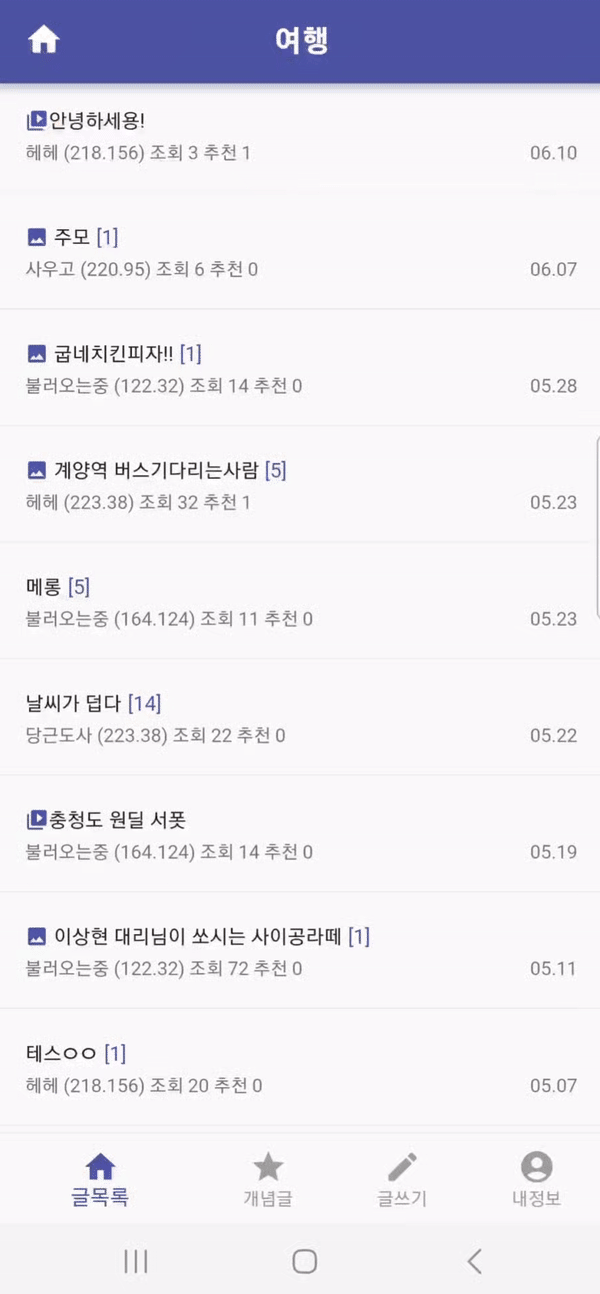Open the post 계양역 버스기다리는사람
600x1294 pixels.
coord(300,485)
